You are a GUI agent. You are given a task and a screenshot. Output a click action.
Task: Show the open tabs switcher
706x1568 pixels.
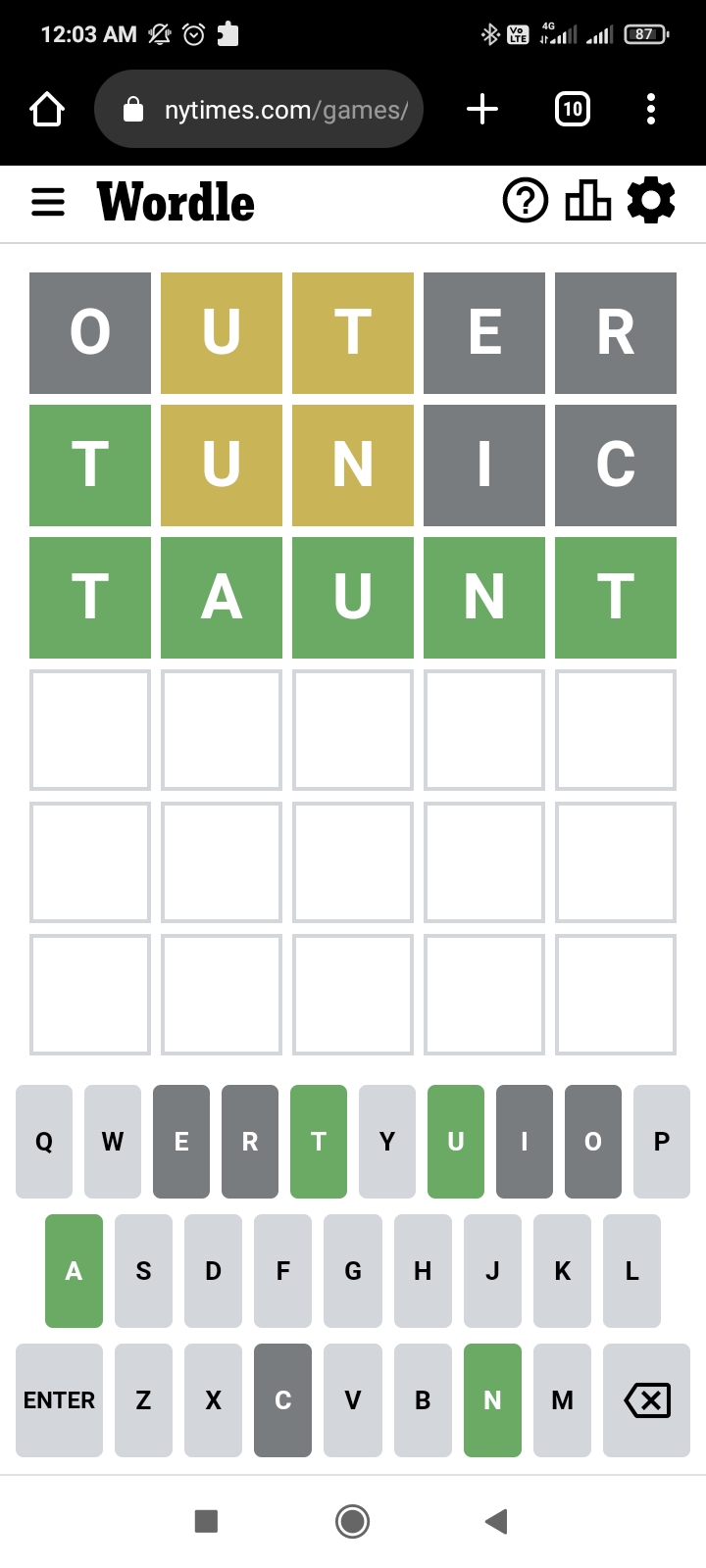(x=573, y=109)
